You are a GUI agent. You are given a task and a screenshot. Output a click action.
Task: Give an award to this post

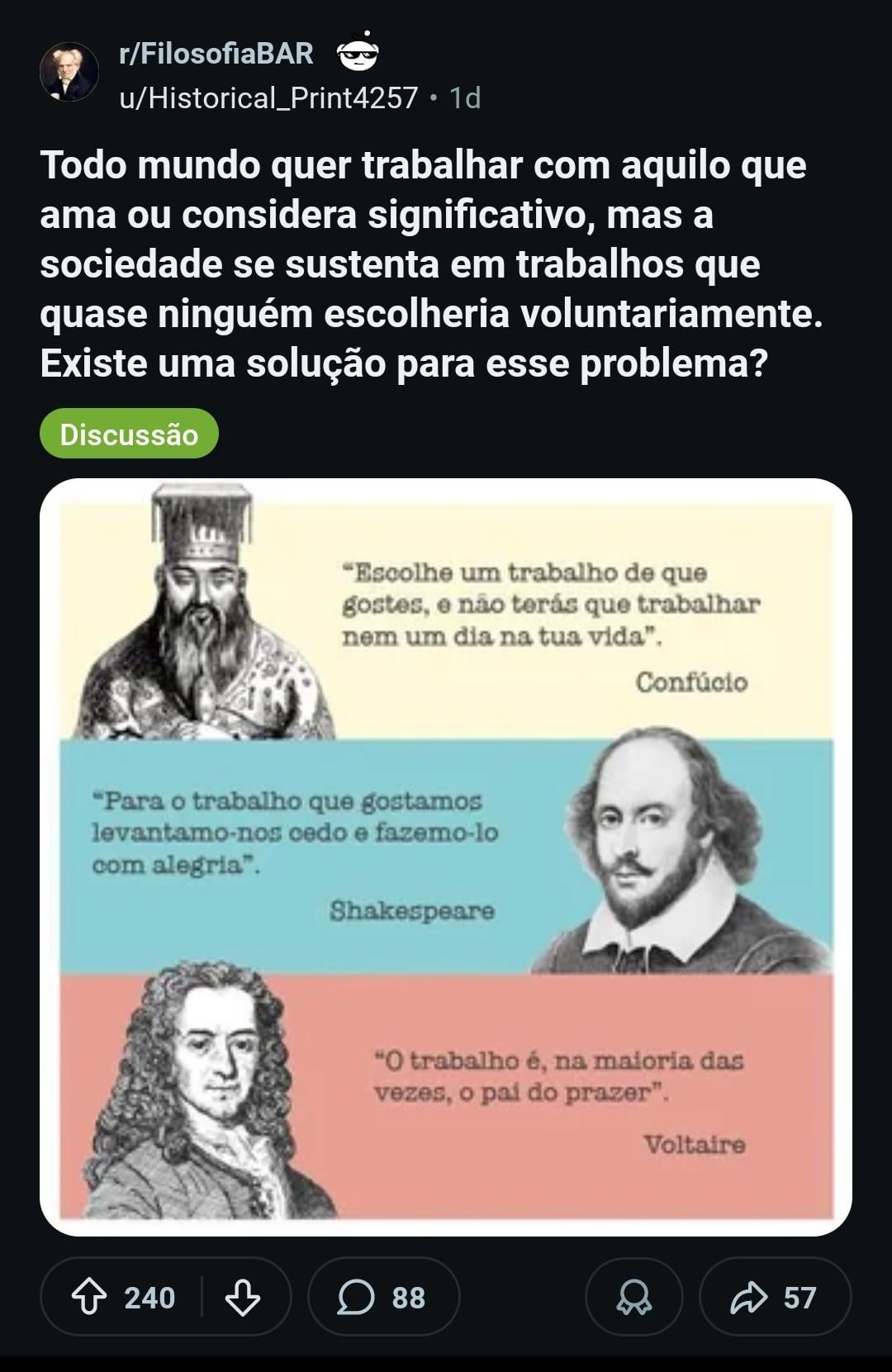633,1297
